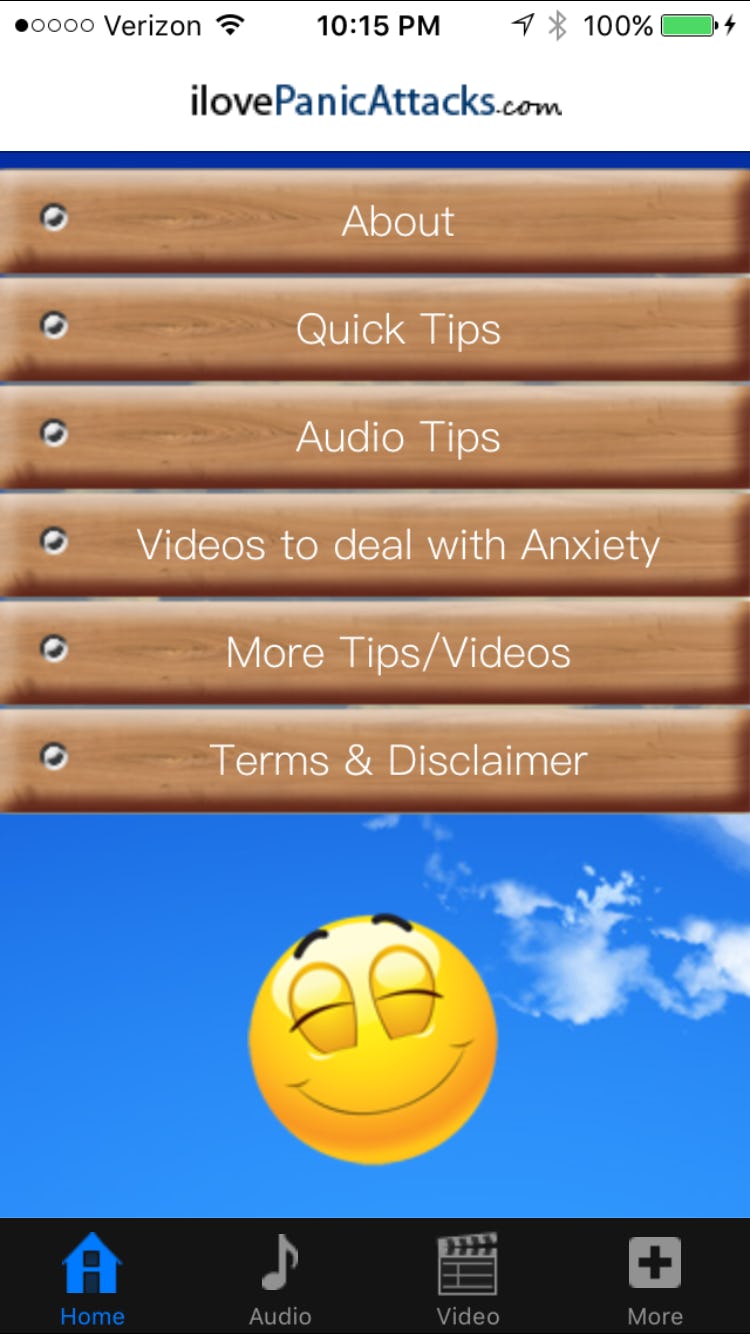Open the Quick Tips page
The width and height of the screenshot is (750, 1334).
399,329
